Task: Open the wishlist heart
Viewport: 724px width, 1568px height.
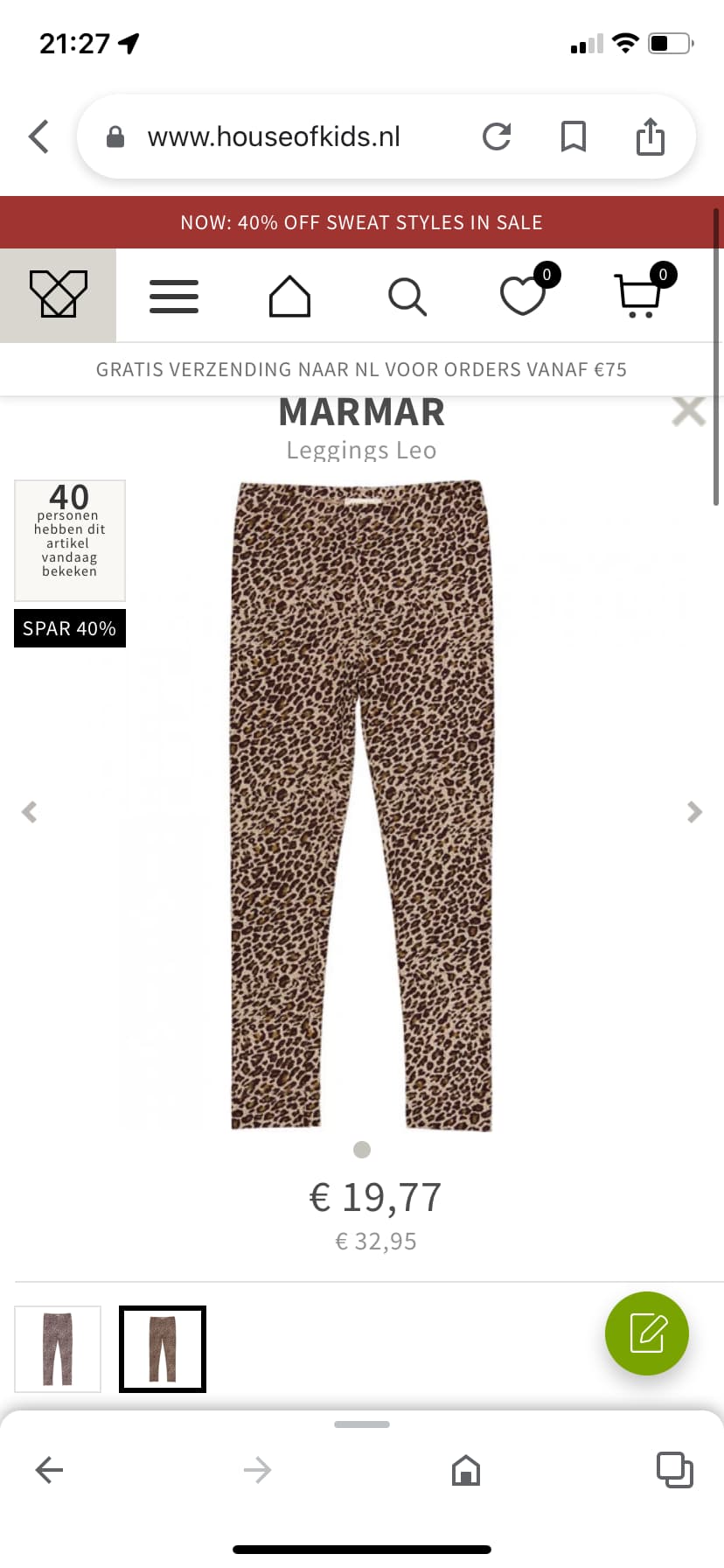Action: (525, 292)
